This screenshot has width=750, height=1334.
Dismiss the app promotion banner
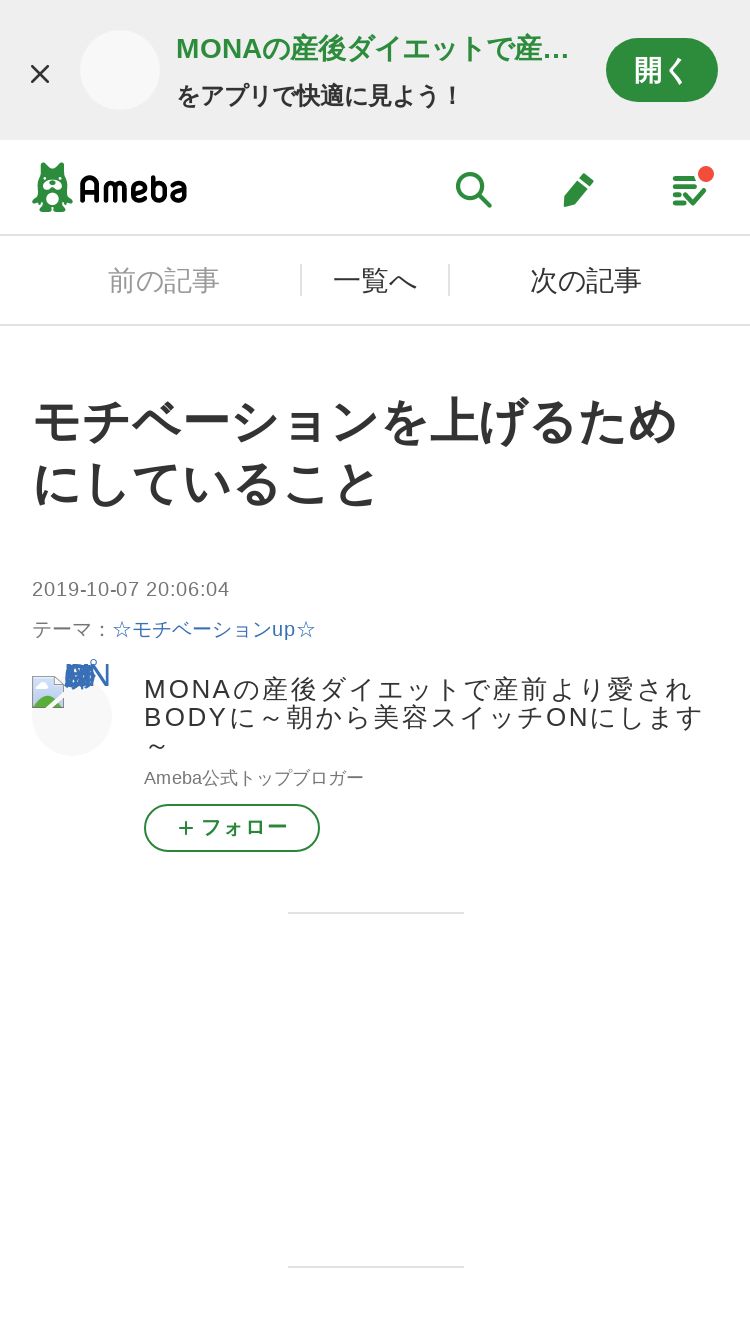click(x=40, y=73)
